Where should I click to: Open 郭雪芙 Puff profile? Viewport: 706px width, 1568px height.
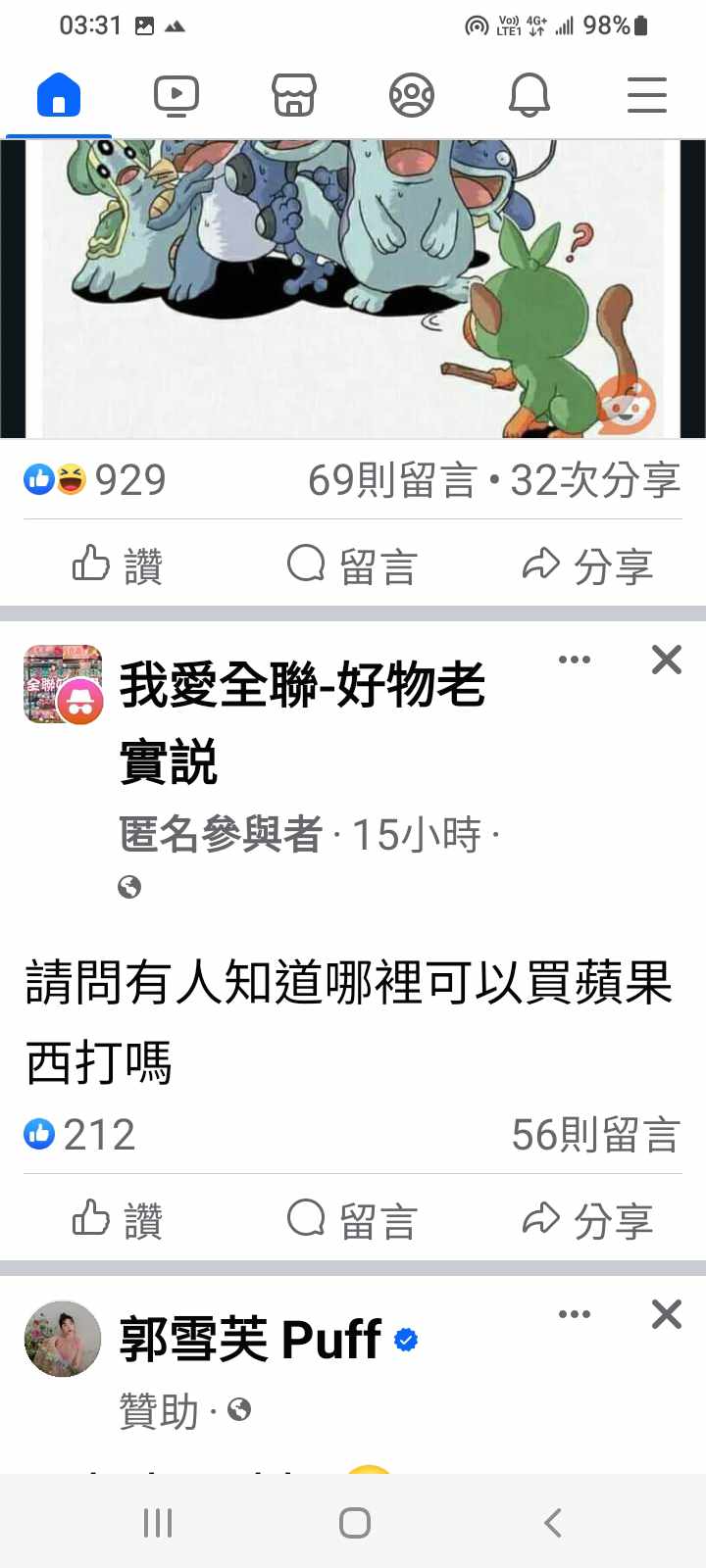pos(250,1340)
